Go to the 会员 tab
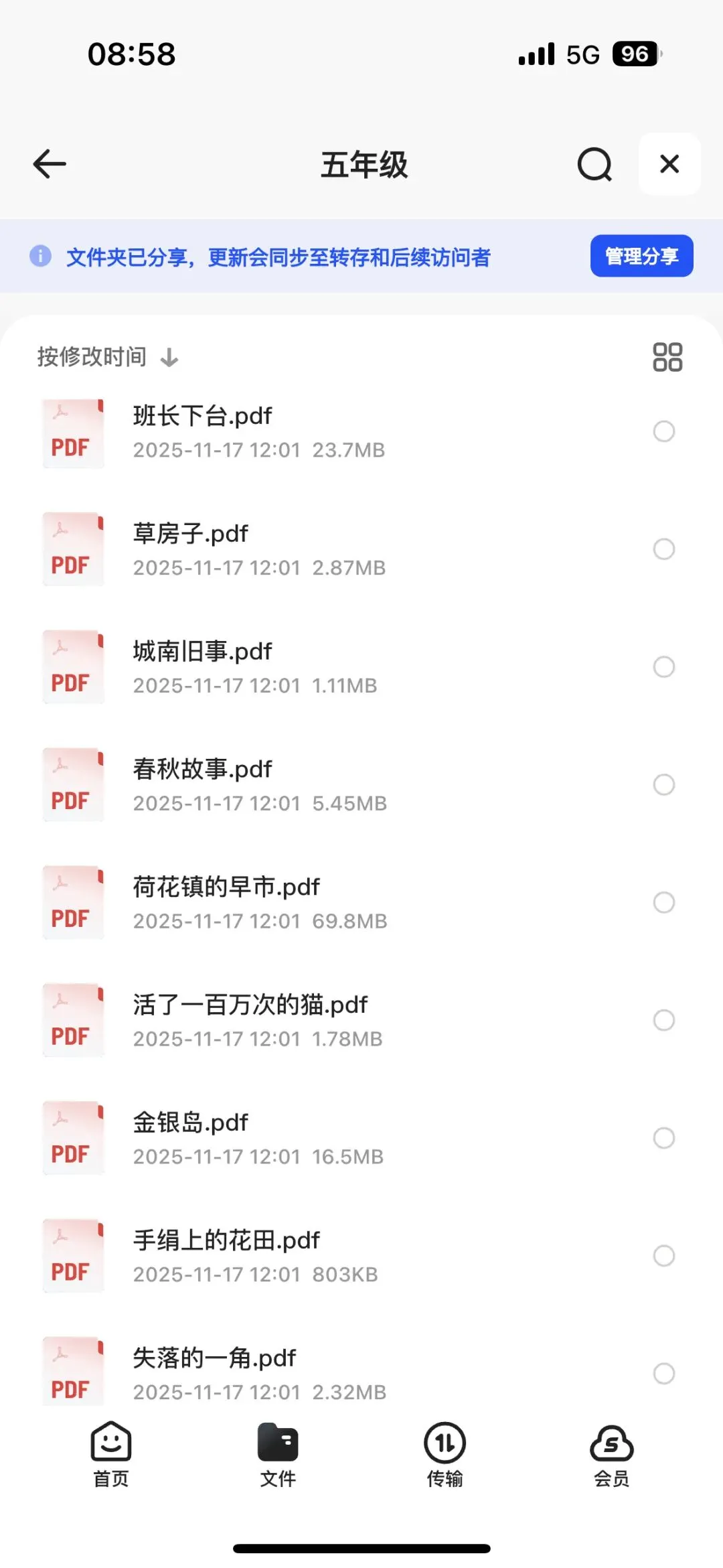The height and width of the screenshot is (1568, 723). coord(611,1453)
